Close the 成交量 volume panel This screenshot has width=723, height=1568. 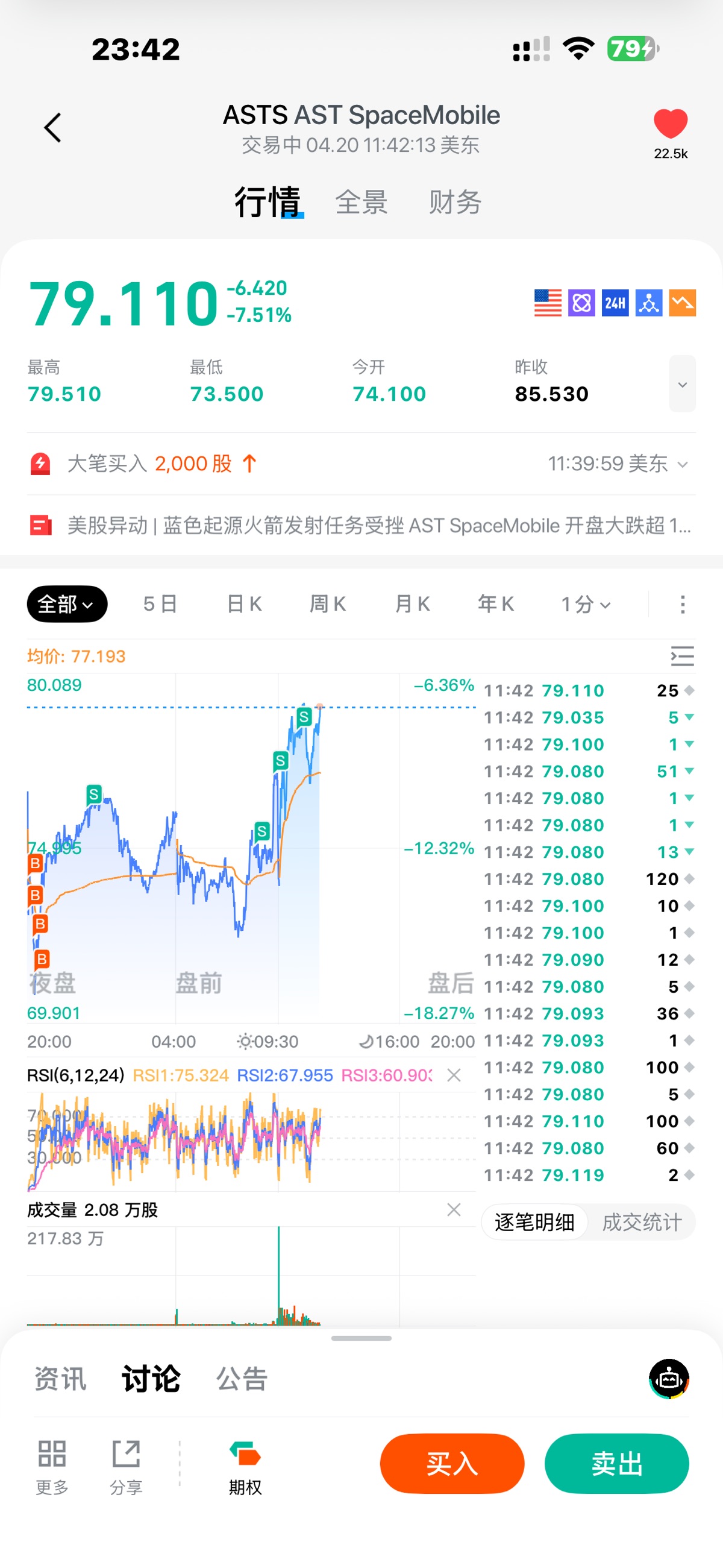point(454,1209)
